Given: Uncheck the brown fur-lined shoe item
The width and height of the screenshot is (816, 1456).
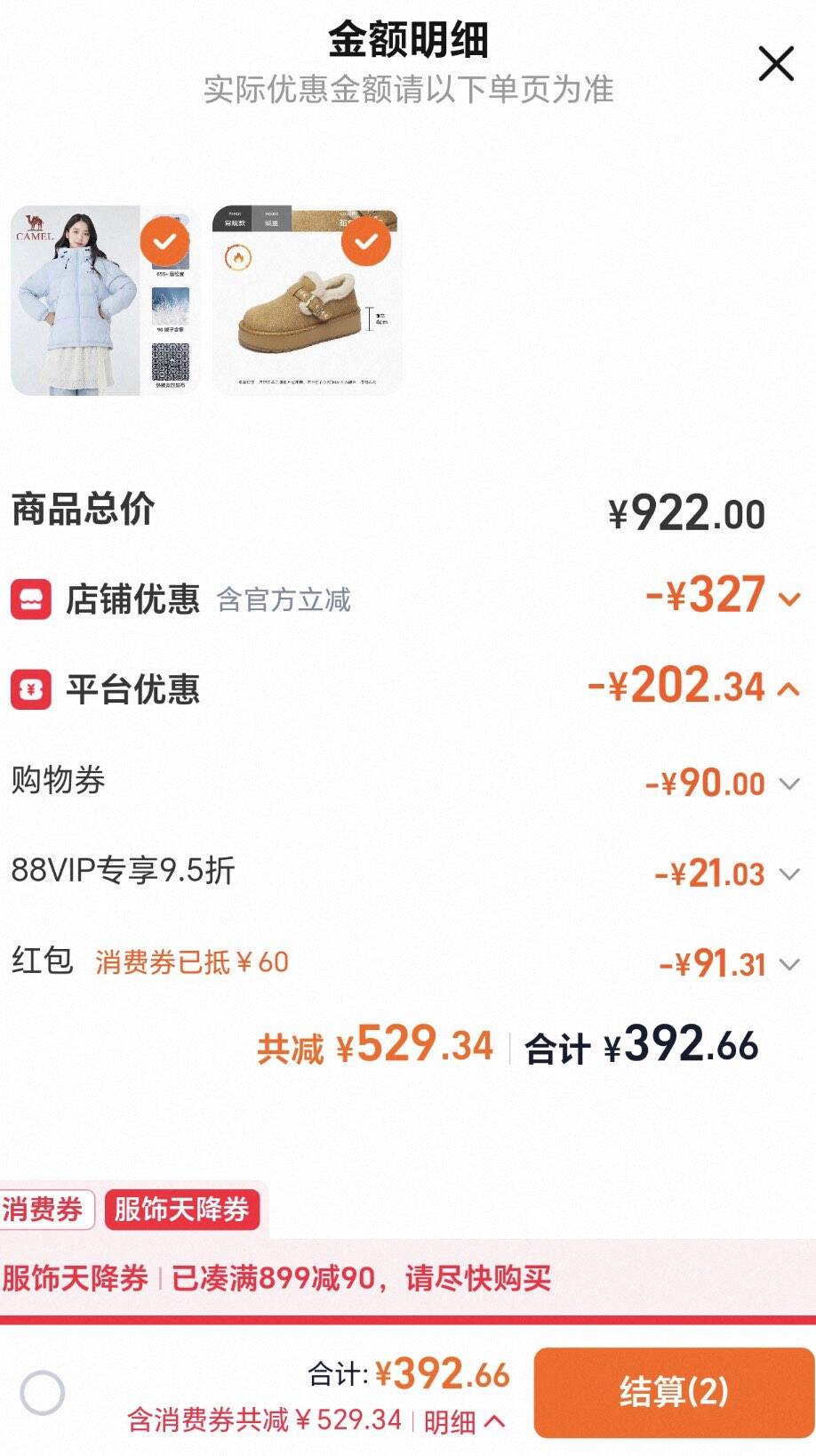Looking at the screenshot, I should click(366, 241).
